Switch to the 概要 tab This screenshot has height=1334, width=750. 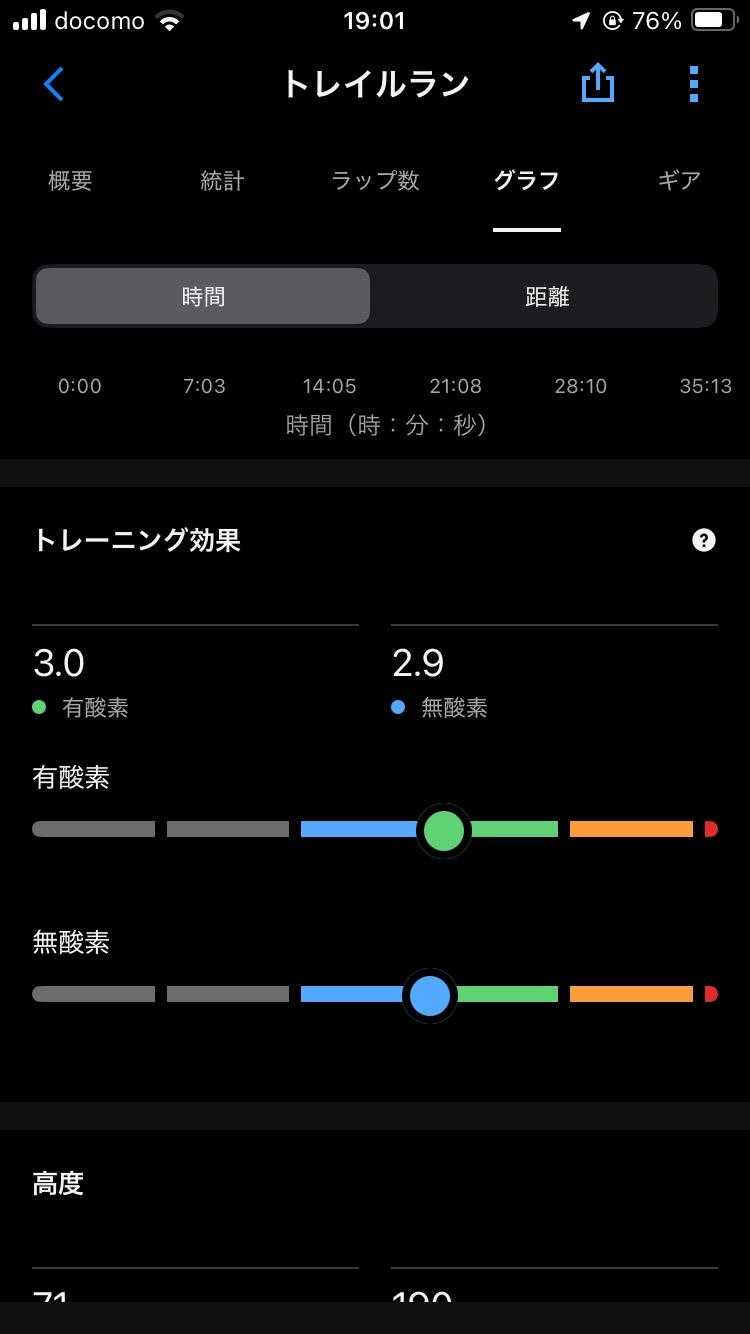click(x=70, y=181)
